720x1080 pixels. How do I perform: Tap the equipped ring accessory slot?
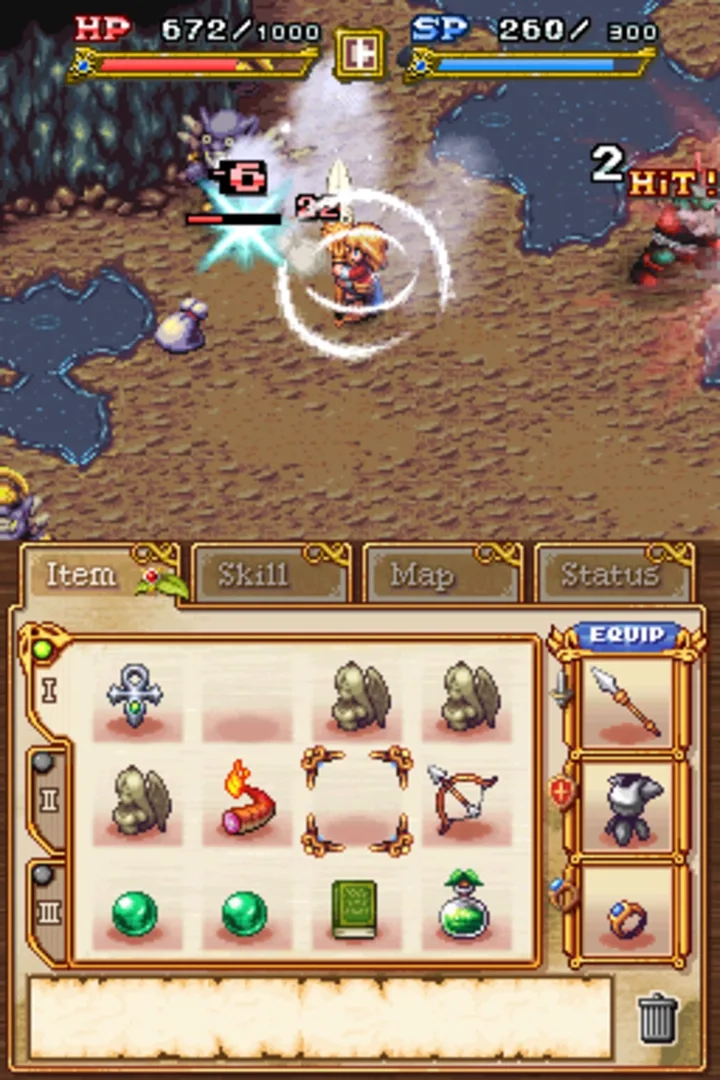[627, 916]
